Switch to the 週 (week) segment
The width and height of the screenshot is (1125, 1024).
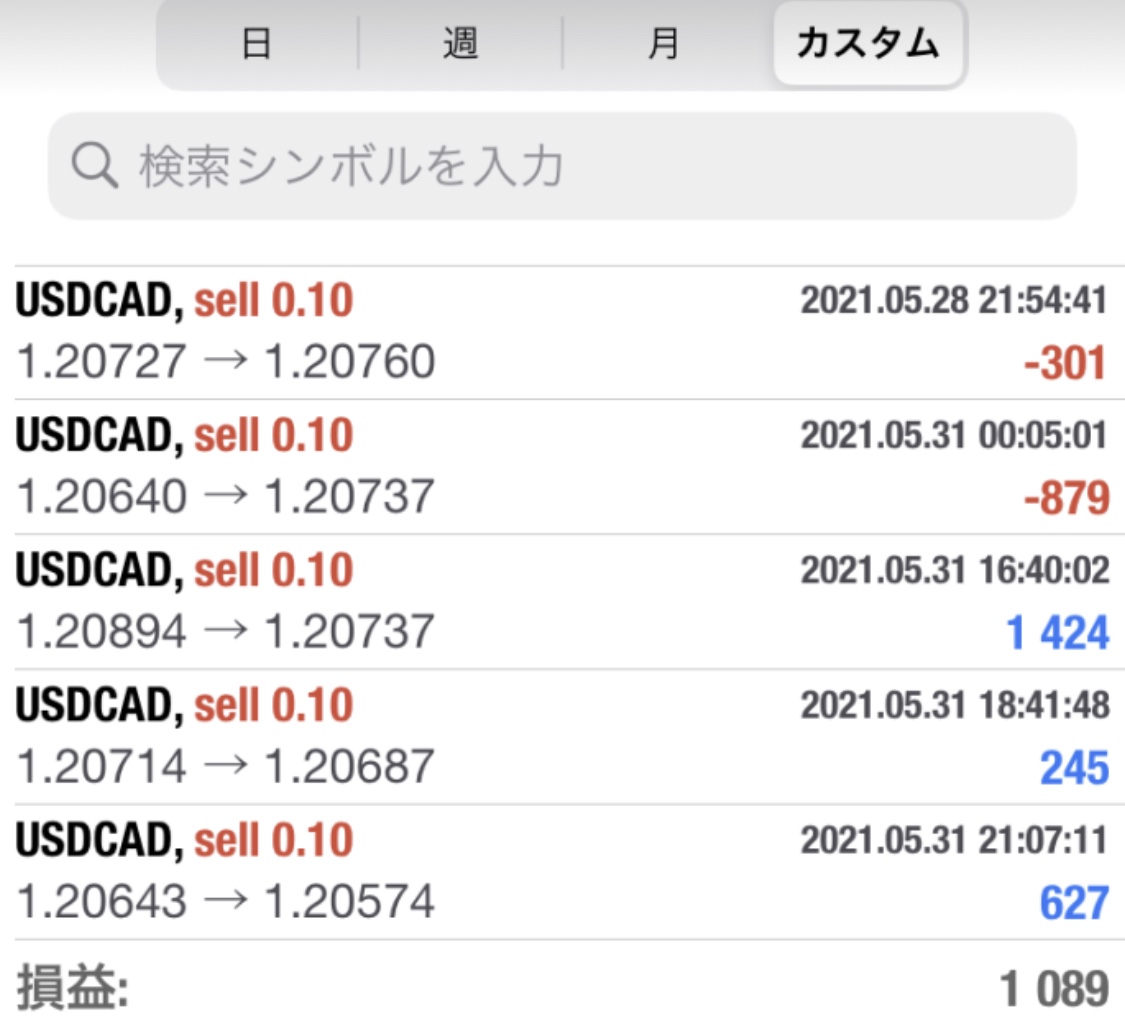click(x=460, y=45)
